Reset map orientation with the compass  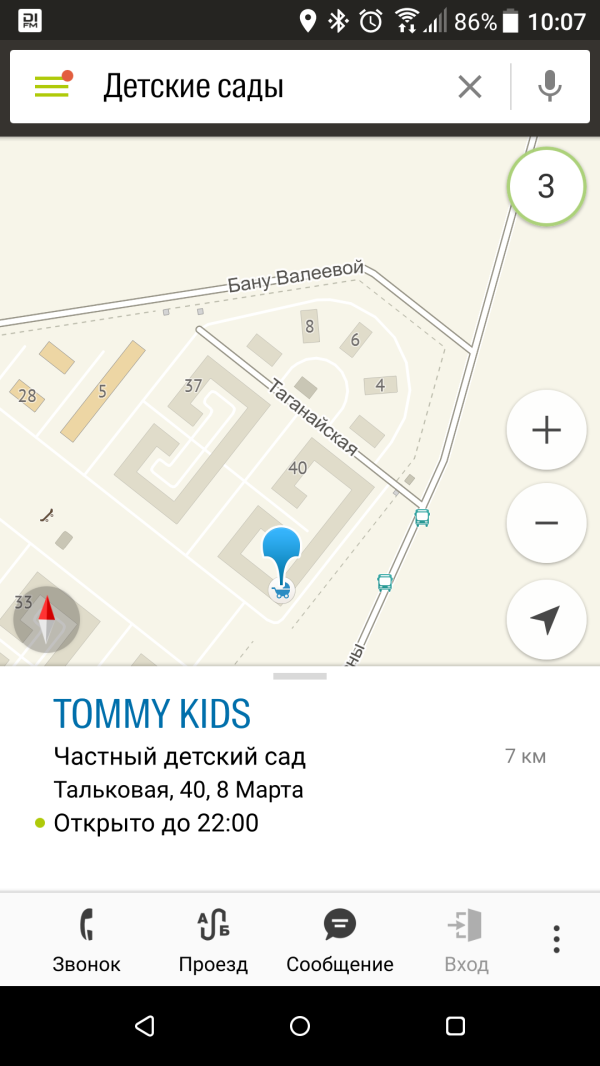click(x=46, y=619)
